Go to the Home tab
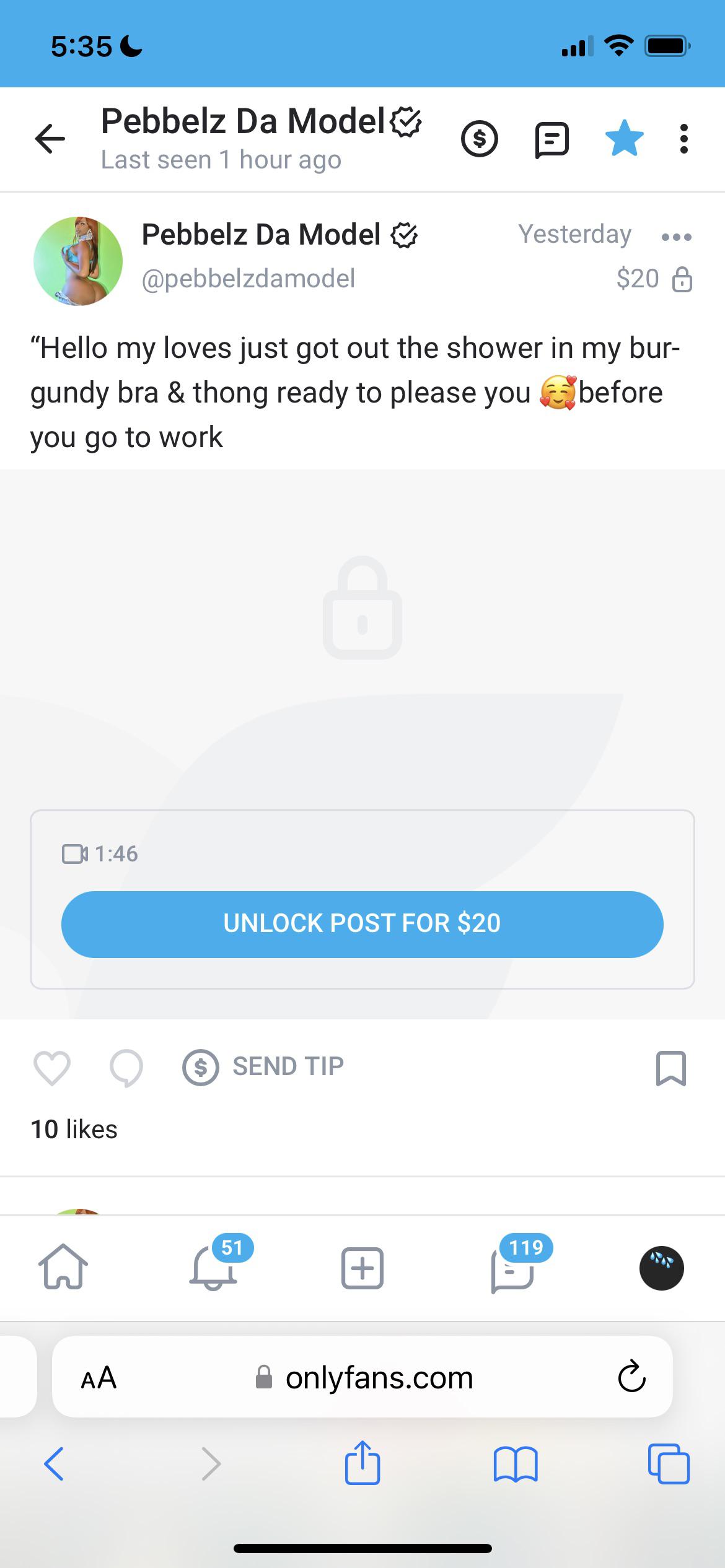The height and width of the screenshot is (1568, 725). pyautogui.click(x=63, y=1268)
